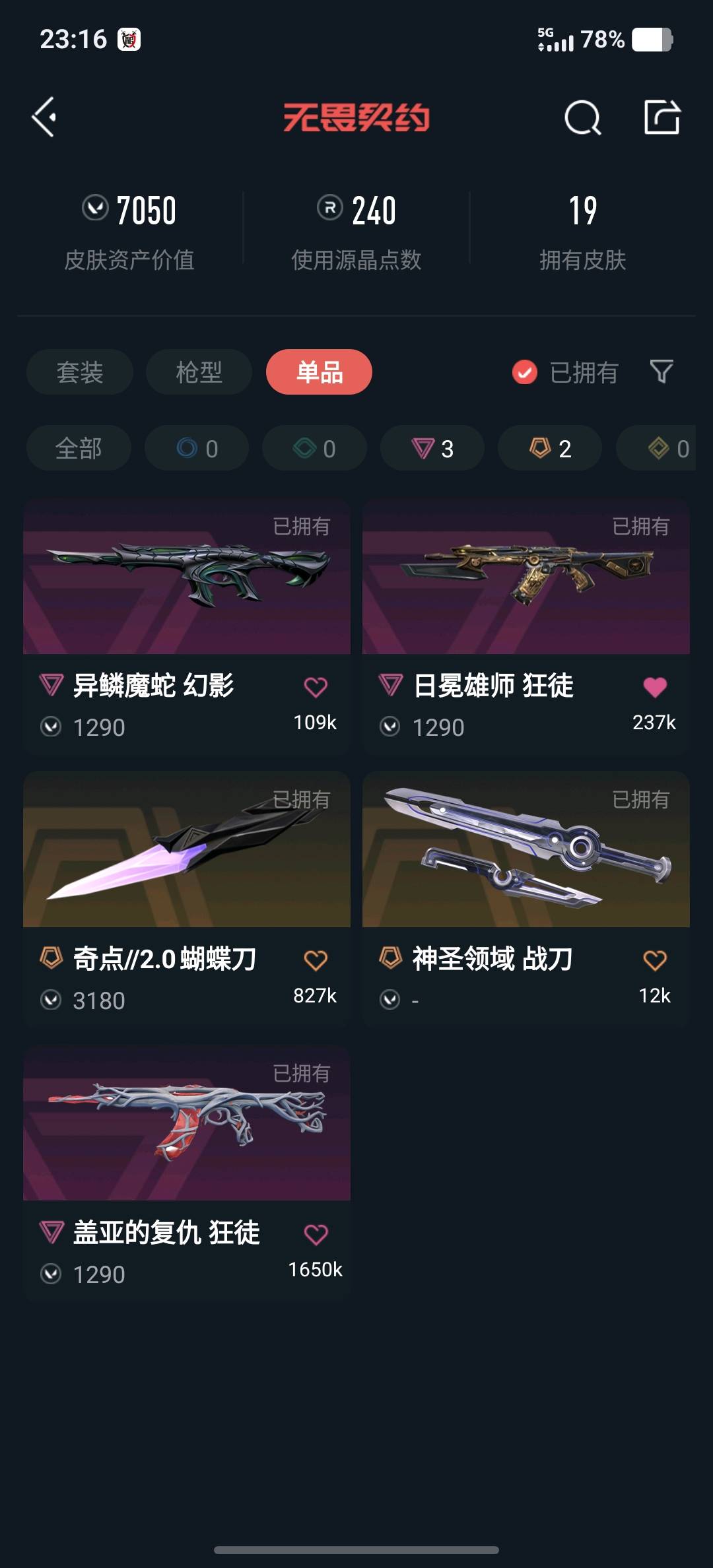Open the search icon
Image resolution: width=713 pixels, height=1568 pixels.
click(582, 118)
